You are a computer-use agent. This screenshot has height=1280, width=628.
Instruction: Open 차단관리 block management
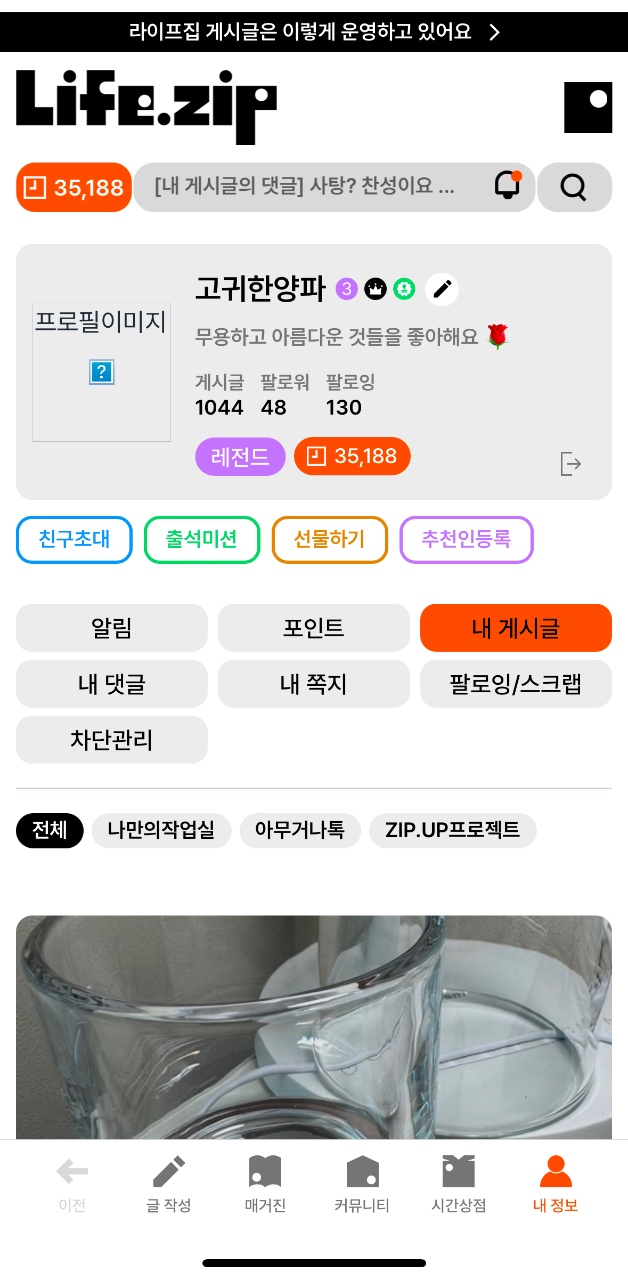point(112,740)
